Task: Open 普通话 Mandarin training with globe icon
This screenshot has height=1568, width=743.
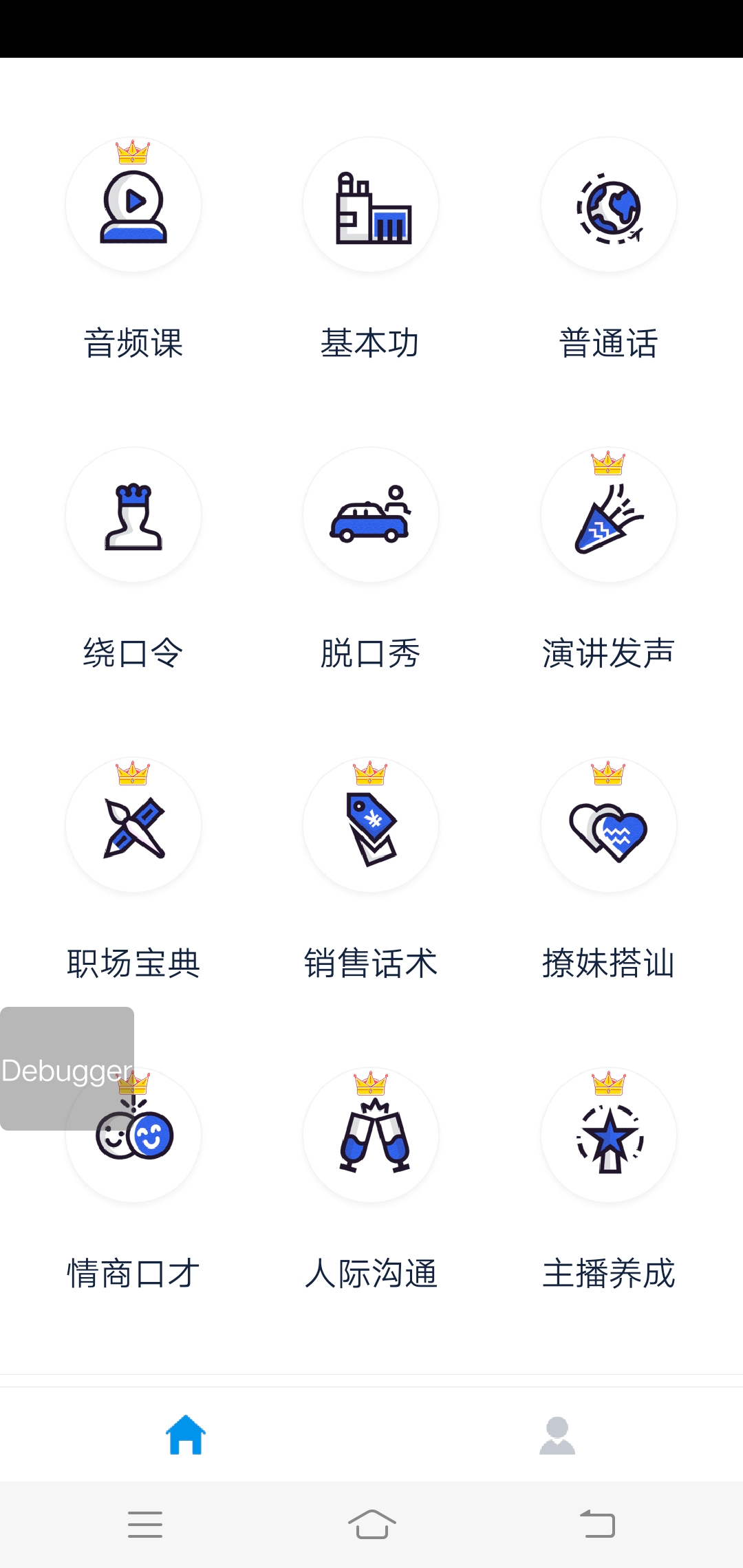Action: click(x=610, y=204)
